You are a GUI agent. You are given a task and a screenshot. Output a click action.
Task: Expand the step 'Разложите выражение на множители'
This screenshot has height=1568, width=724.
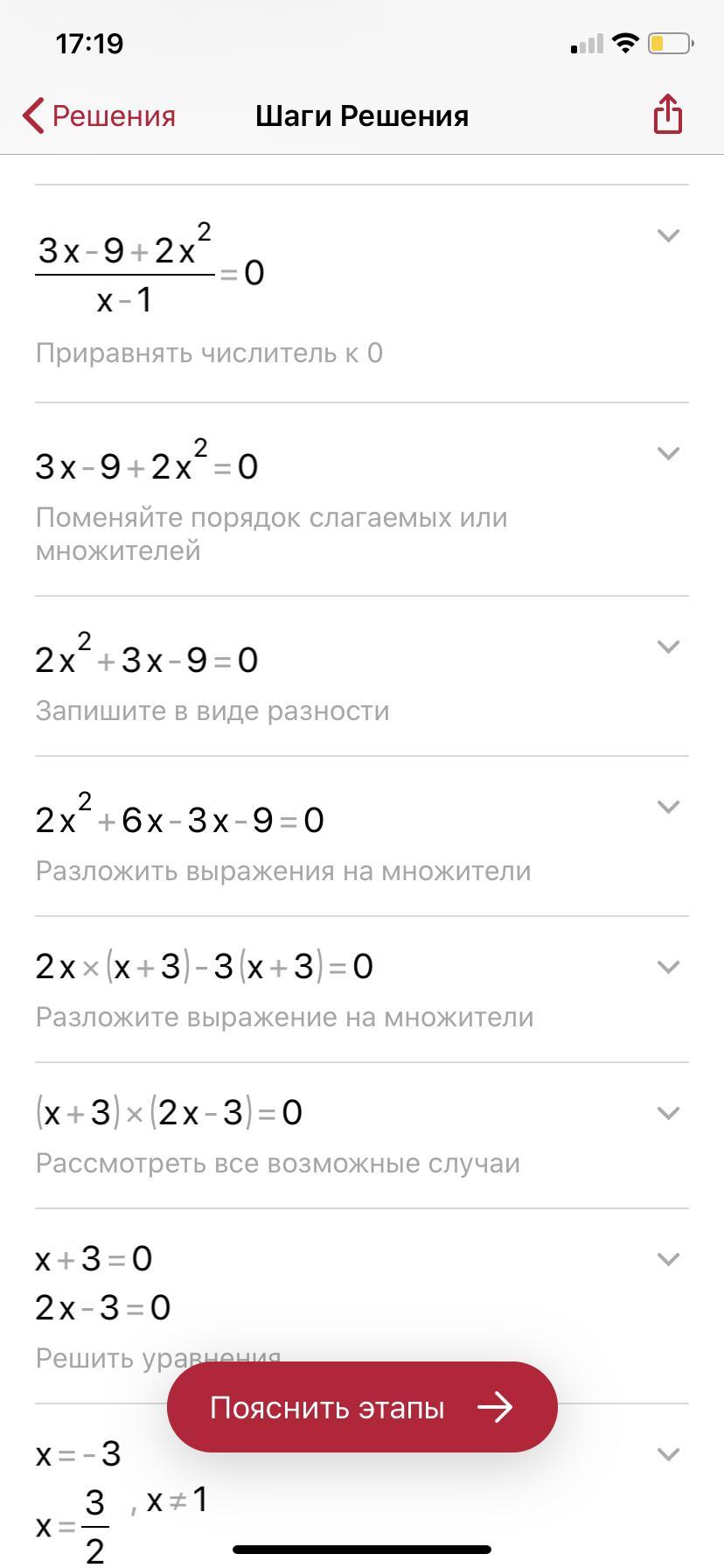tap(667, 967)
